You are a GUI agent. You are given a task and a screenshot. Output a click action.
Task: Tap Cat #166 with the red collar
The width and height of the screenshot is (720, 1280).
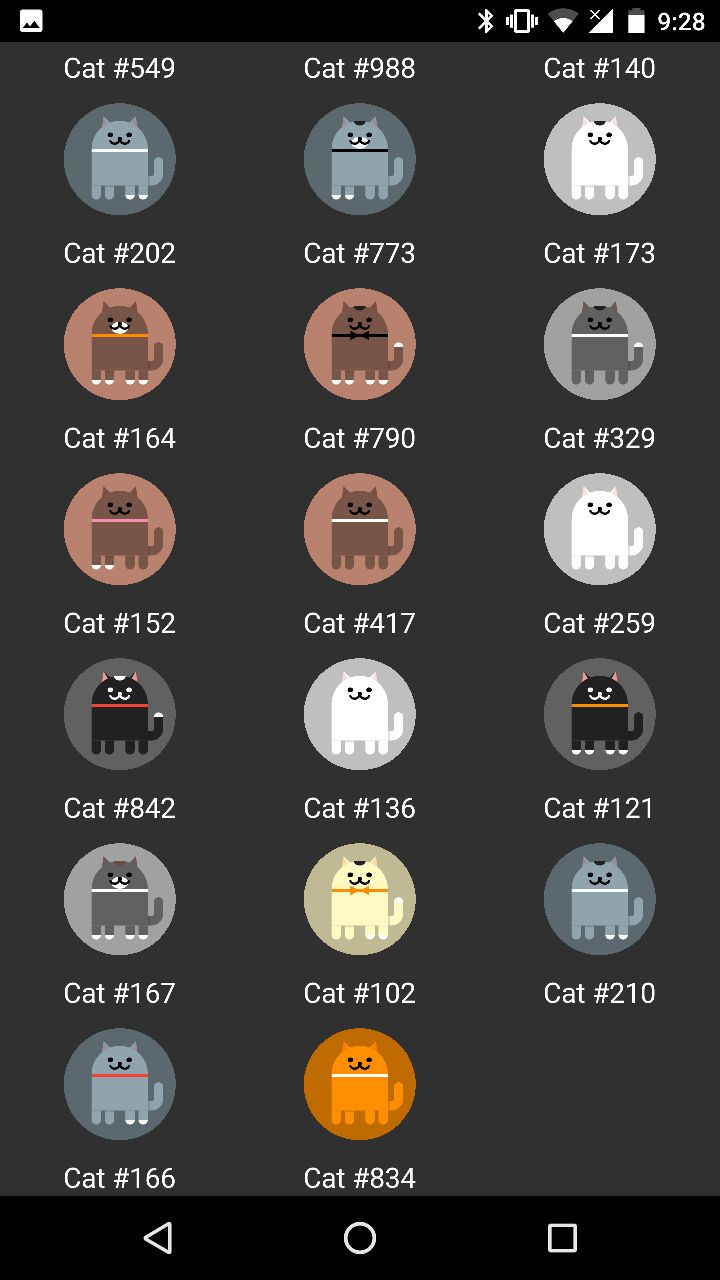[120, 1085]
